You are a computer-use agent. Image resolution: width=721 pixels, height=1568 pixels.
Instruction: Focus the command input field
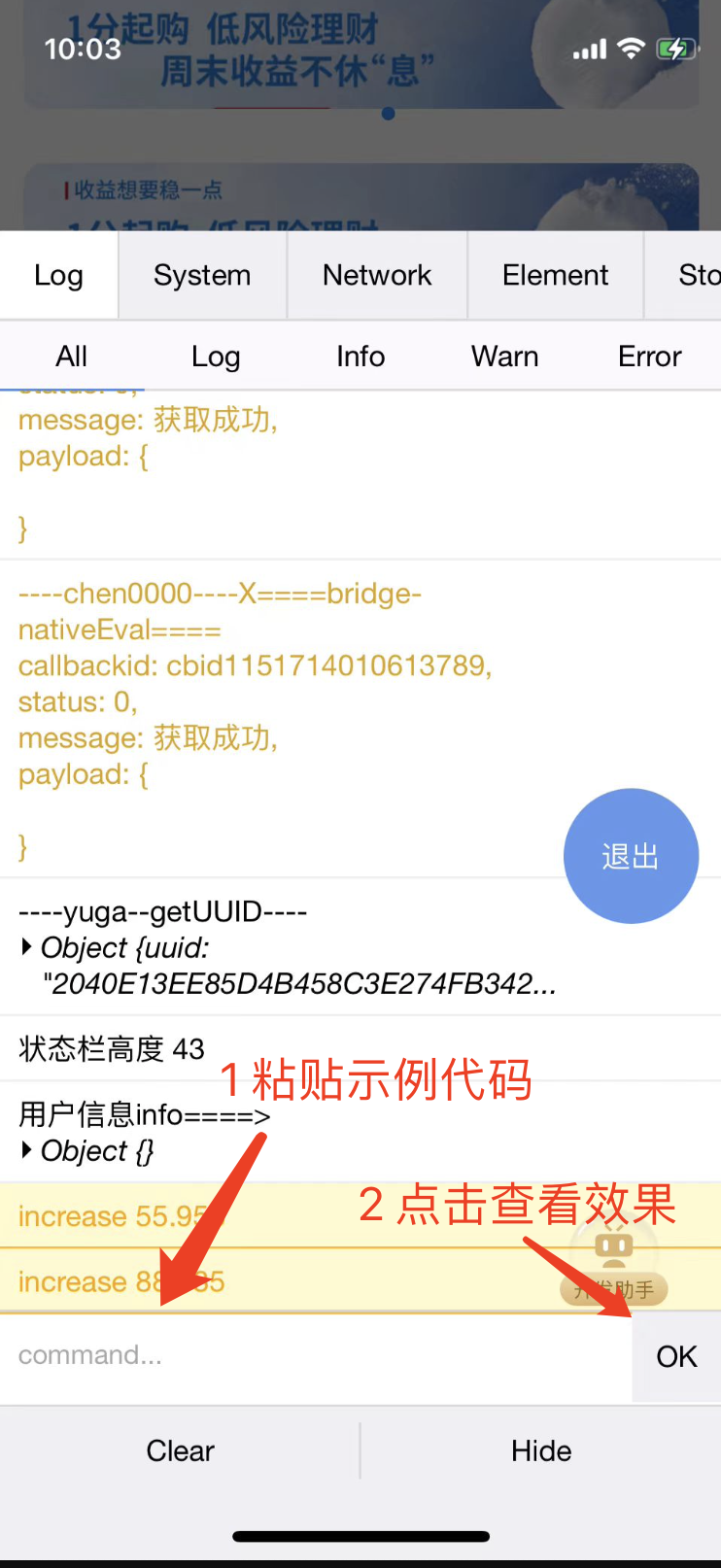tap(316, 1356)
